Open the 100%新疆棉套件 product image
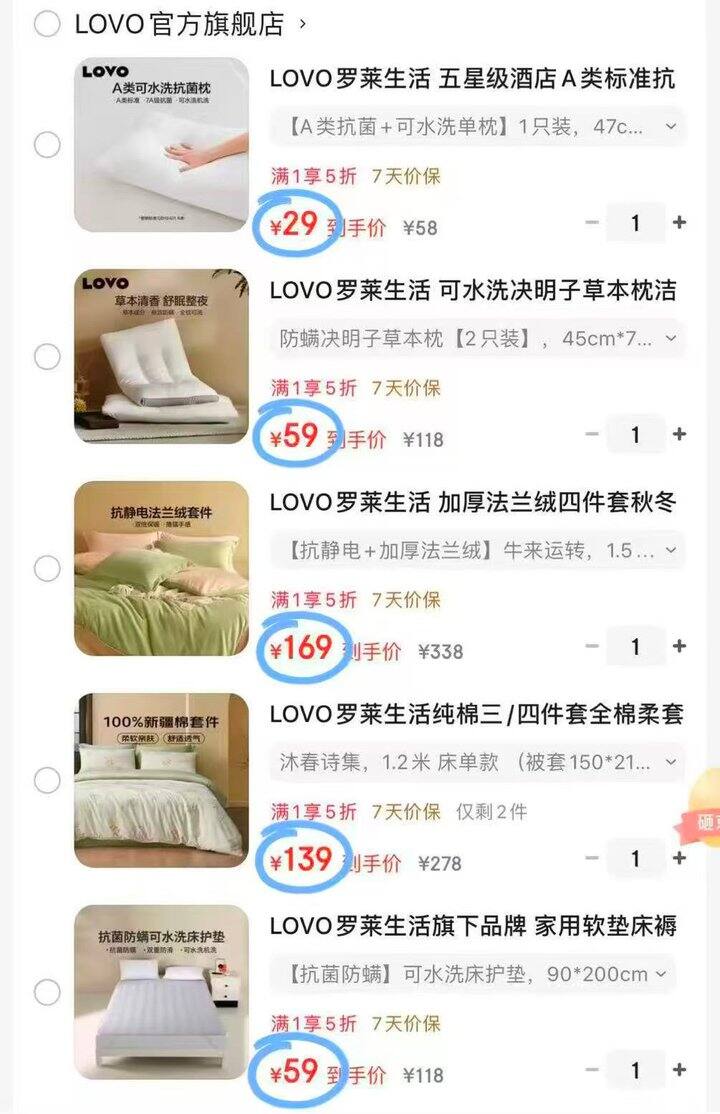This screenshot has width=720, height=1114. [161, 779]
